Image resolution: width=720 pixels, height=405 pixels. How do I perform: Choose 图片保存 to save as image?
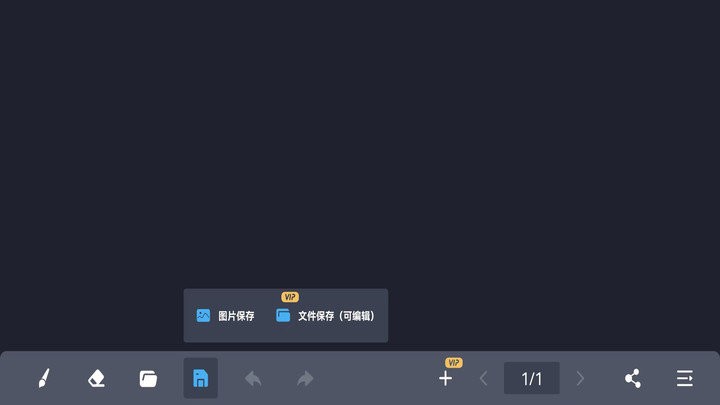click(226, 316)
